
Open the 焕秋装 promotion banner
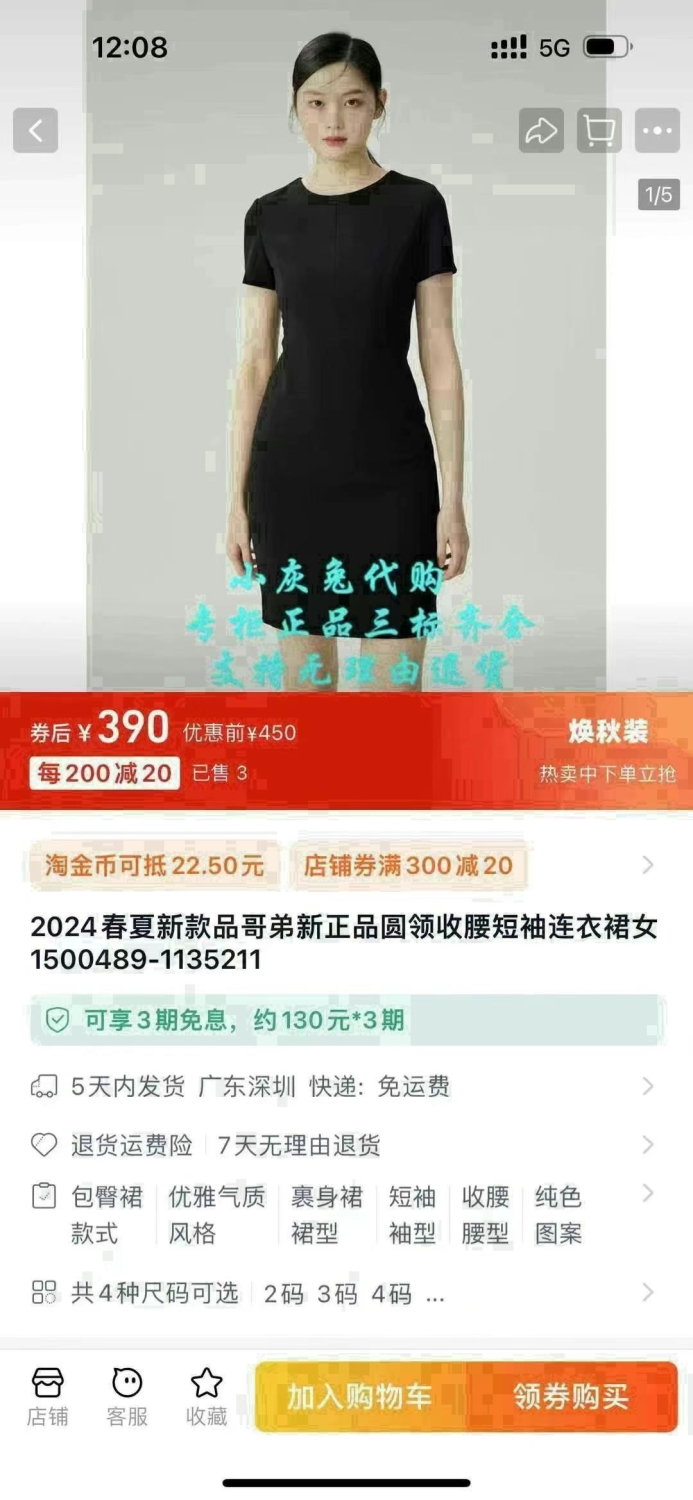click(607, 750)
